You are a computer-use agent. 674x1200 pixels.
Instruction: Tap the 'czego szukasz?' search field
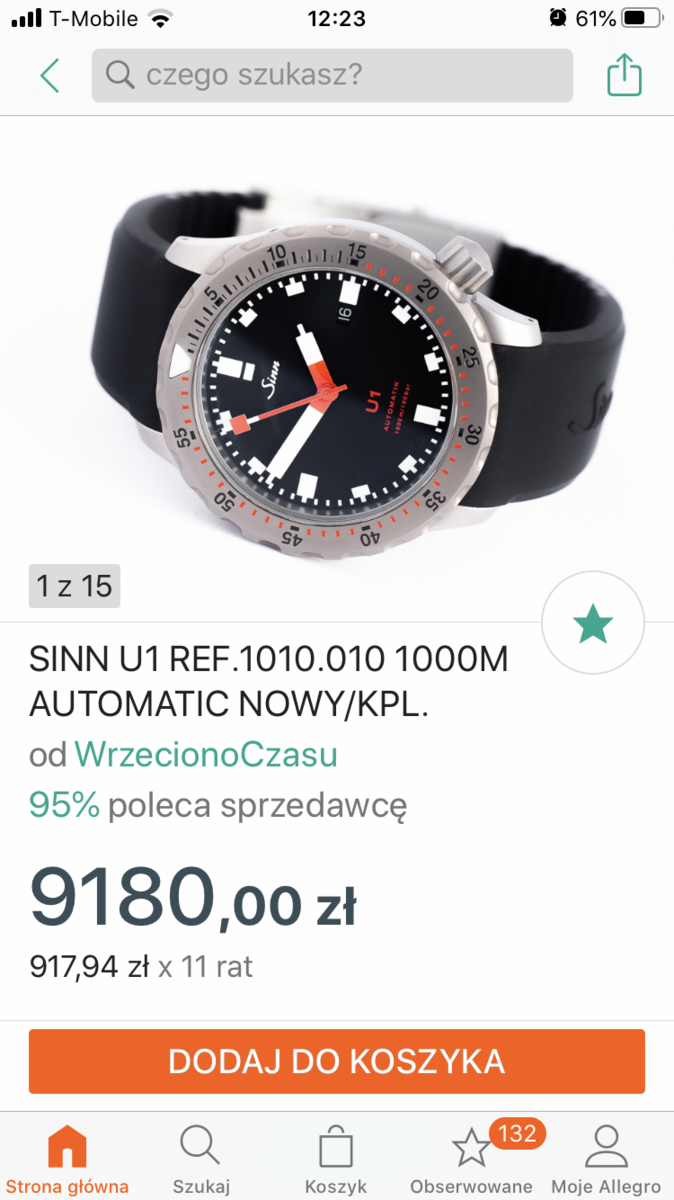click(x=332, y=76)
